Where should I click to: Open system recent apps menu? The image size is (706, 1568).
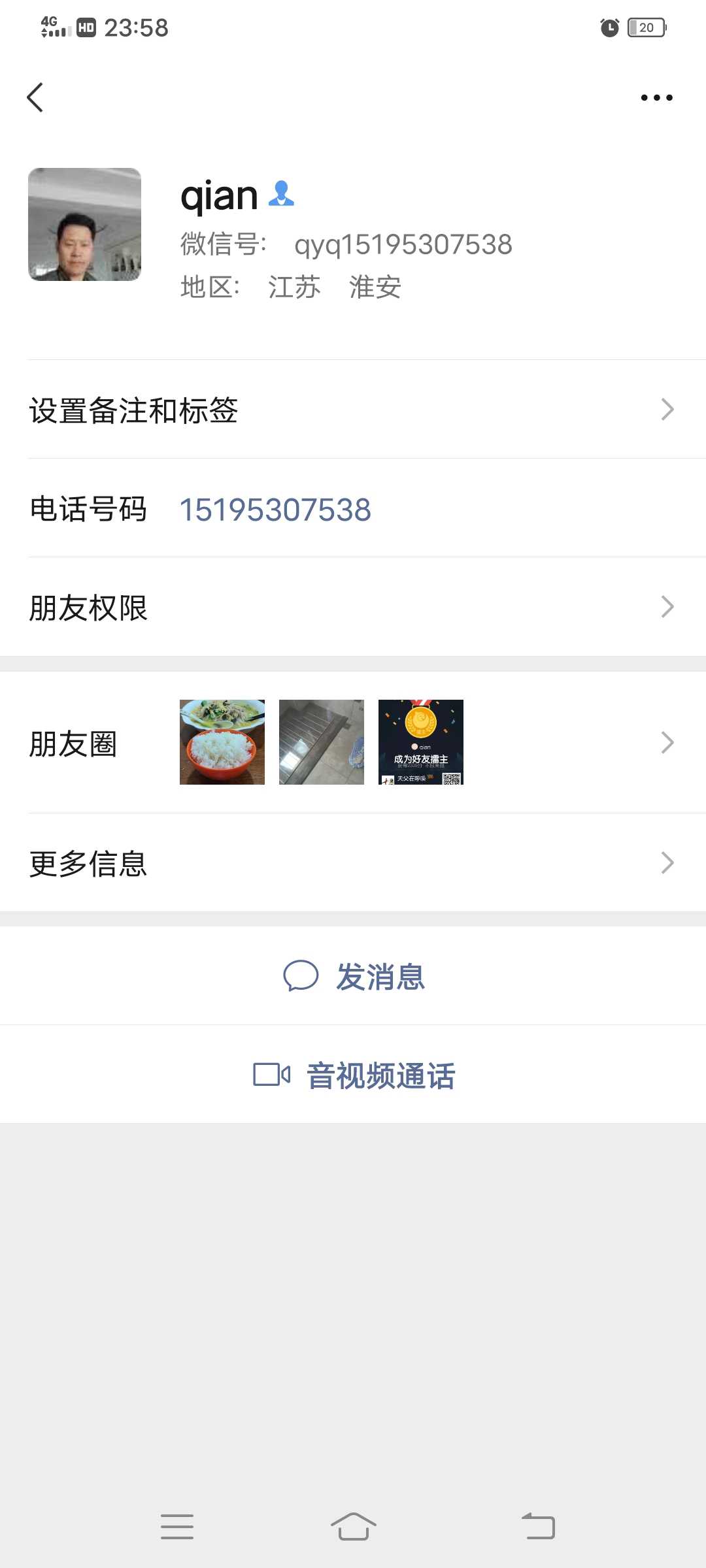[x=177, y=1527]
